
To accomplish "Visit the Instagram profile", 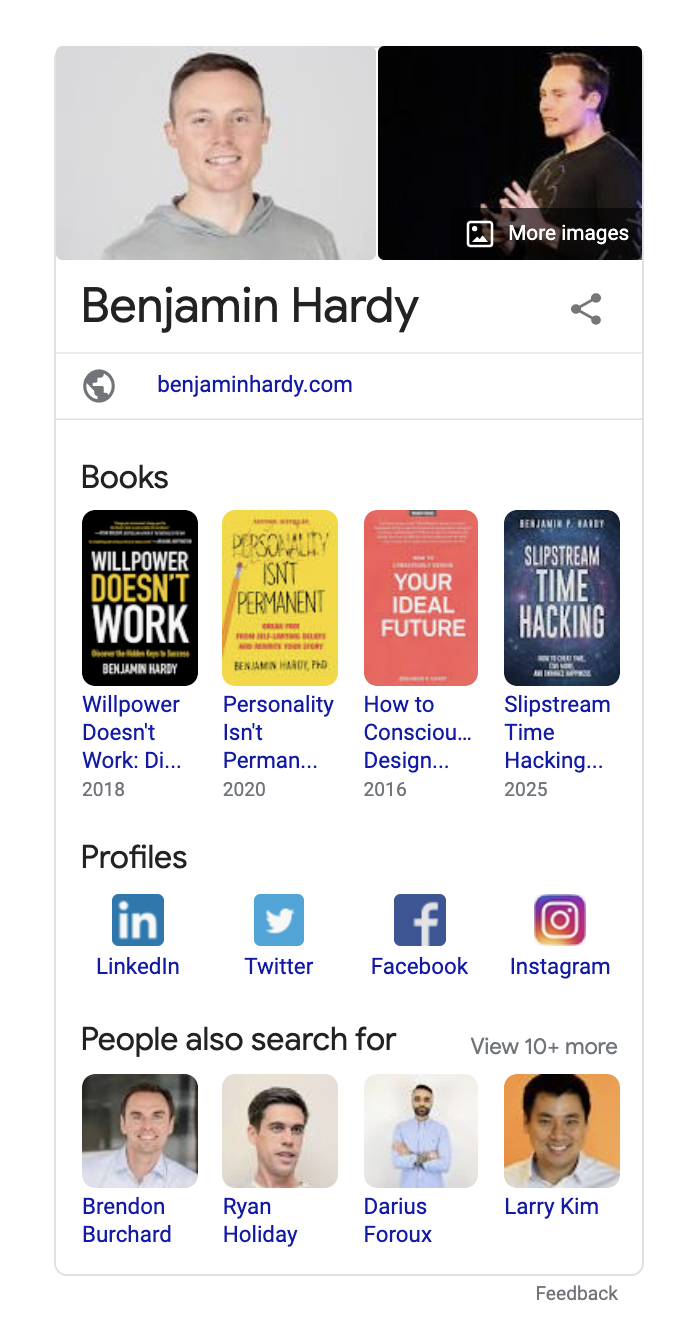I will (x=560, y=935).
